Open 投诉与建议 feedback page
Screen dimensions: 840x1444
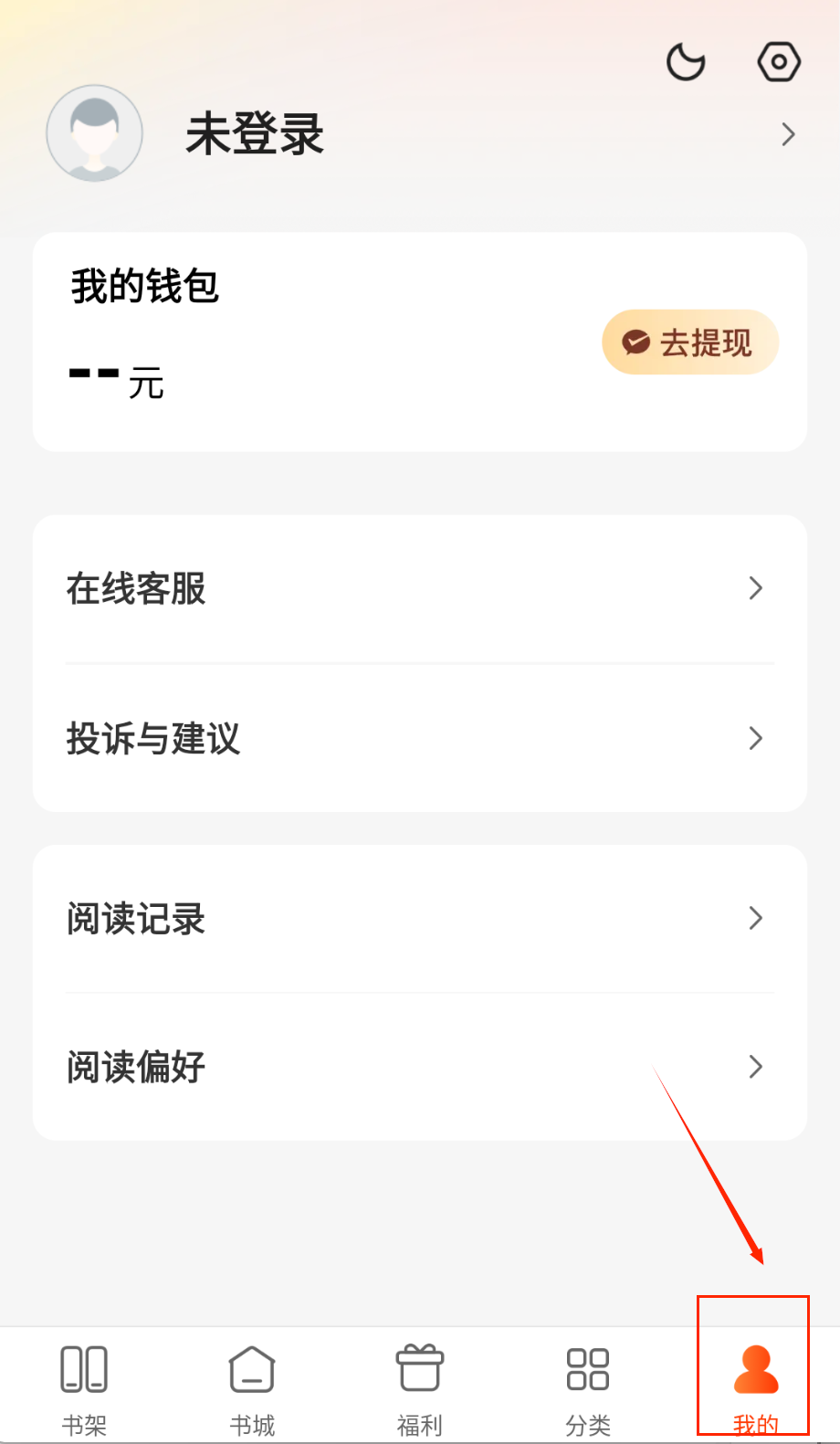click(x=420, y=738)
